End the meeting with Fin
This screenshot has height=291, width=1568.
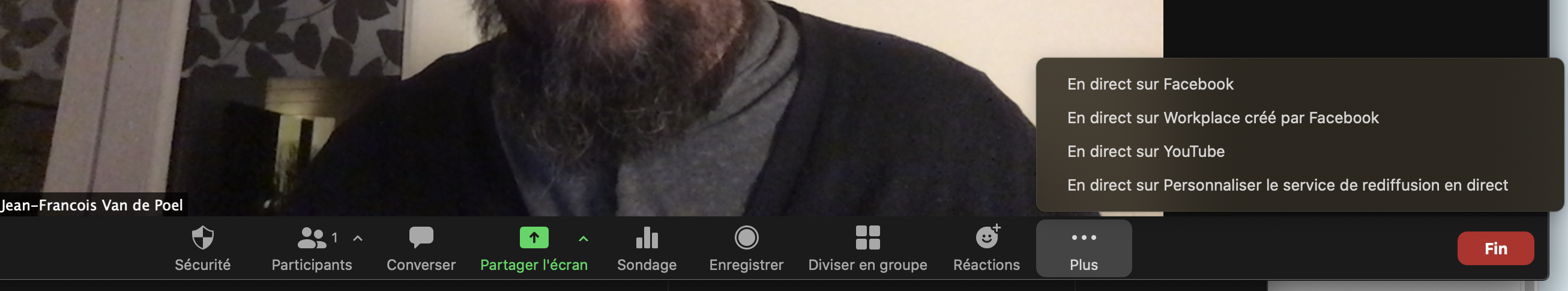(x=1495, y=248)
